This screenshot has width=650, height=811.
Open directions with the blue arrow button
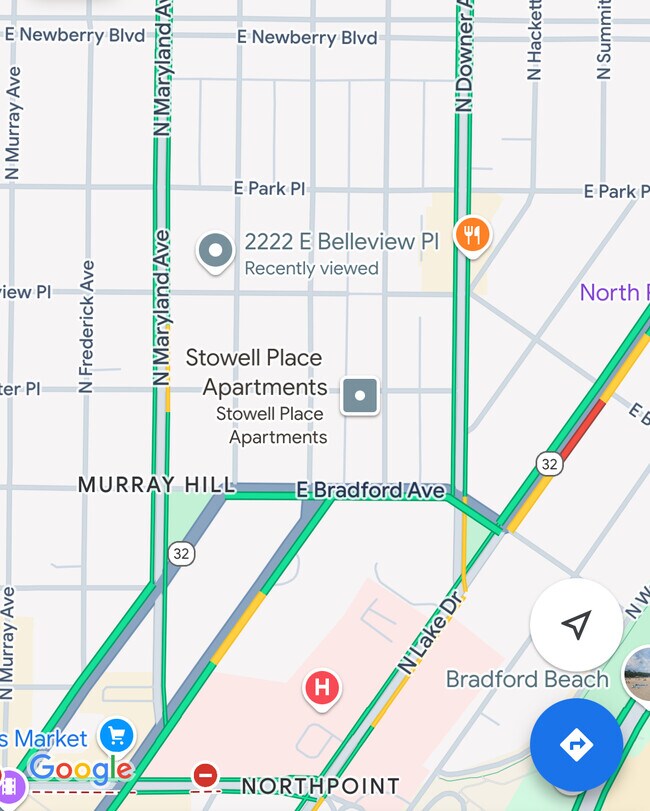point(576,745)
